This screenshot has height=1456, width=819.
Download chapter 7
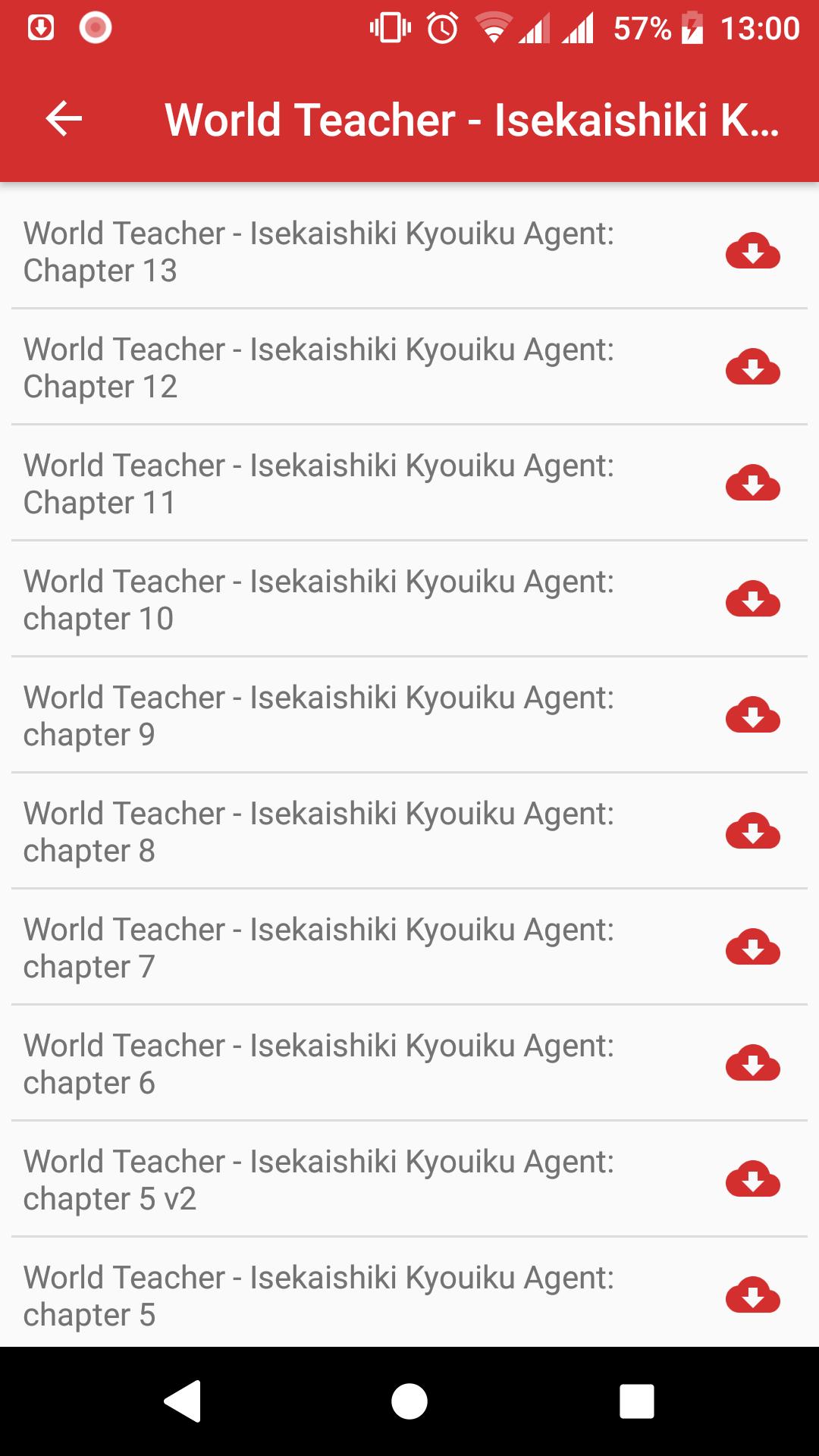[752, 948]
